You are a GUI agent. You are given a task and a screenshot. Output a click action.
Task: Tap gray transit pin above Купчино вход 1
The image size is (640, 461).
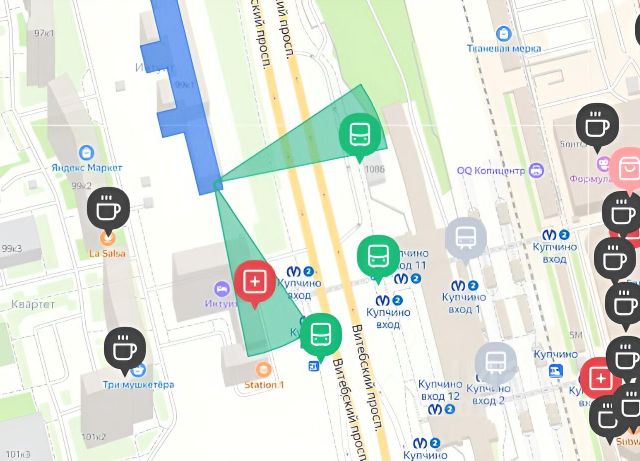[x=466, y=238]
